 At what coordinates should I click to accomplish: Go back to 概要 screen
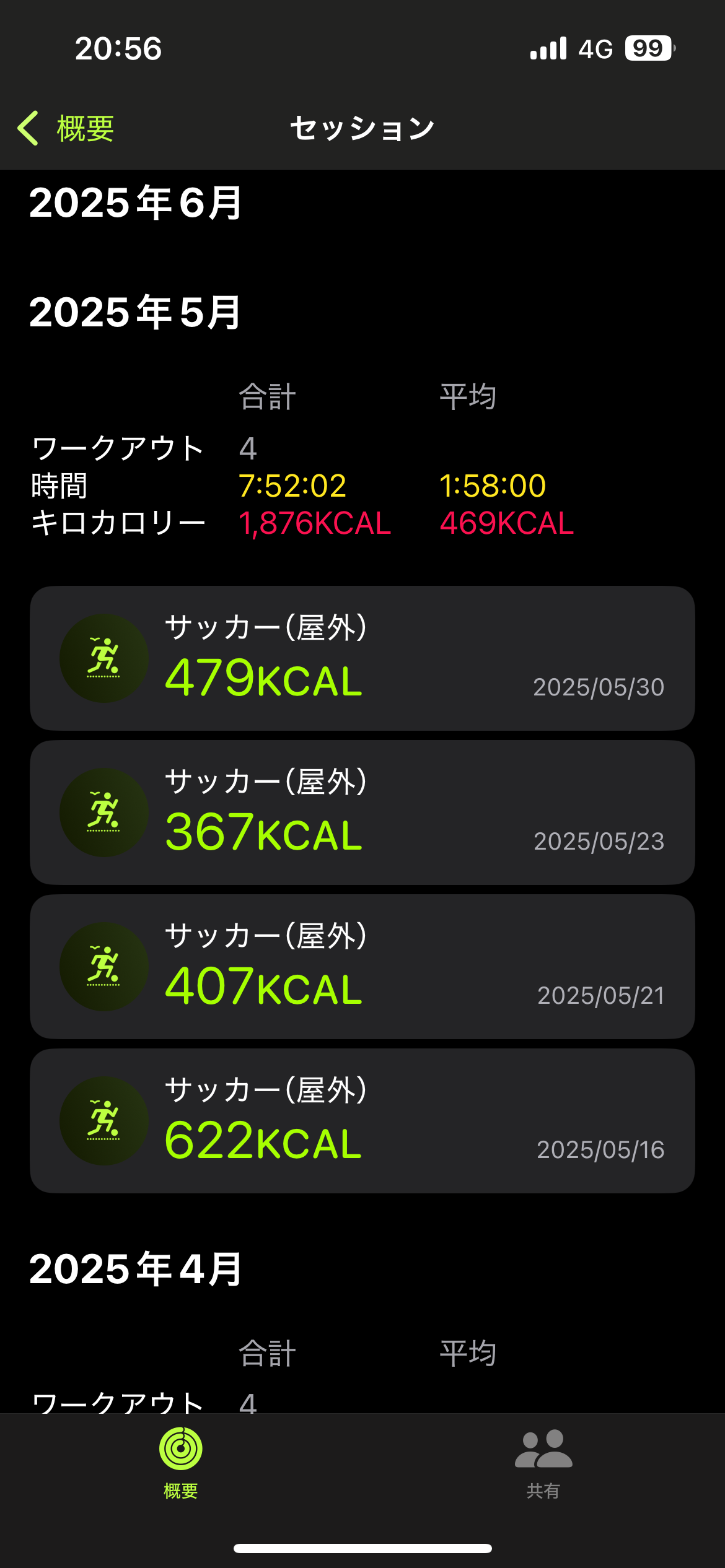[x=66, y=128]
